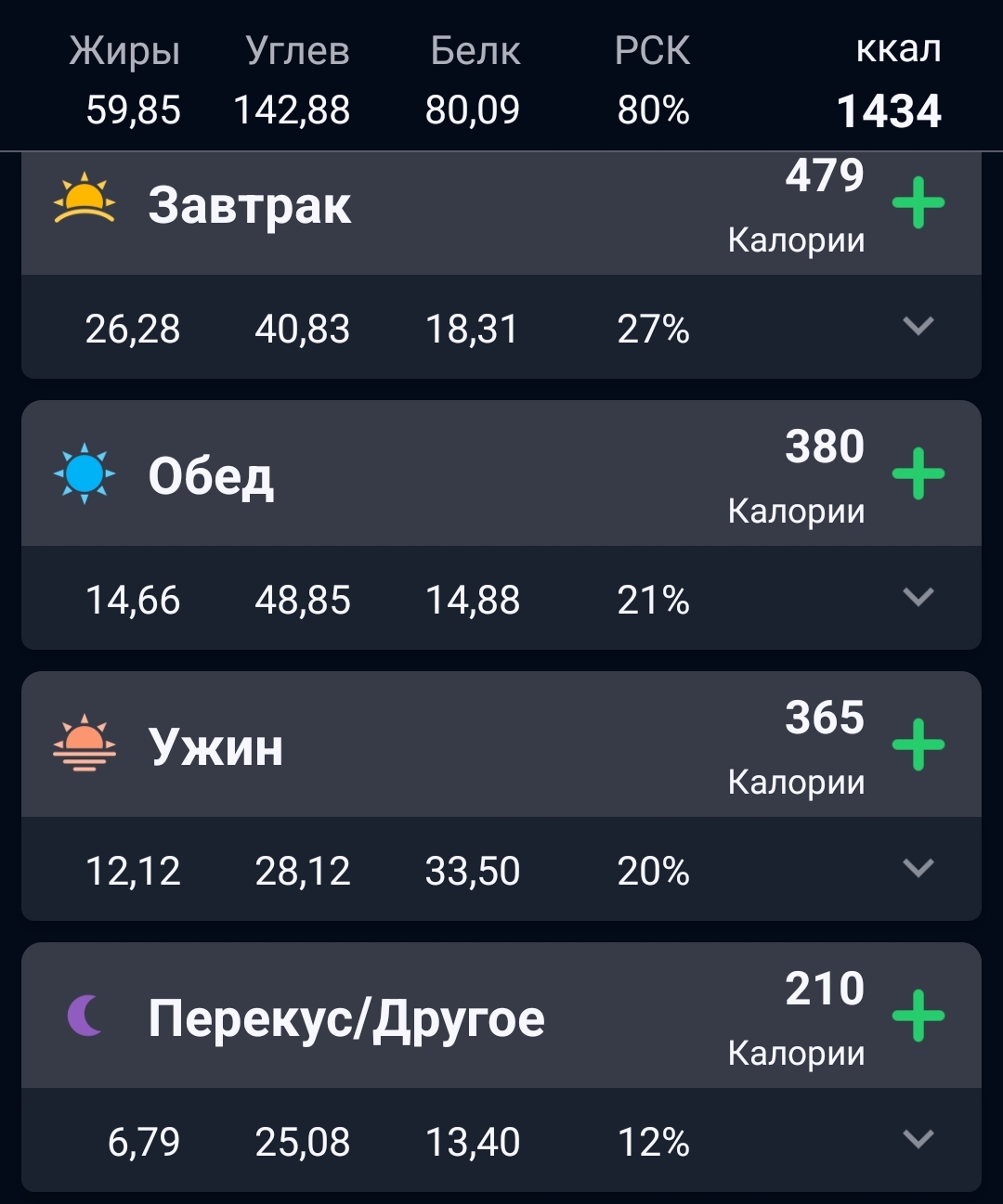This screenshot has width=1003, height=1204.
Task: Add food to Перекус/Другое
Action: [x=918, y=1016]
